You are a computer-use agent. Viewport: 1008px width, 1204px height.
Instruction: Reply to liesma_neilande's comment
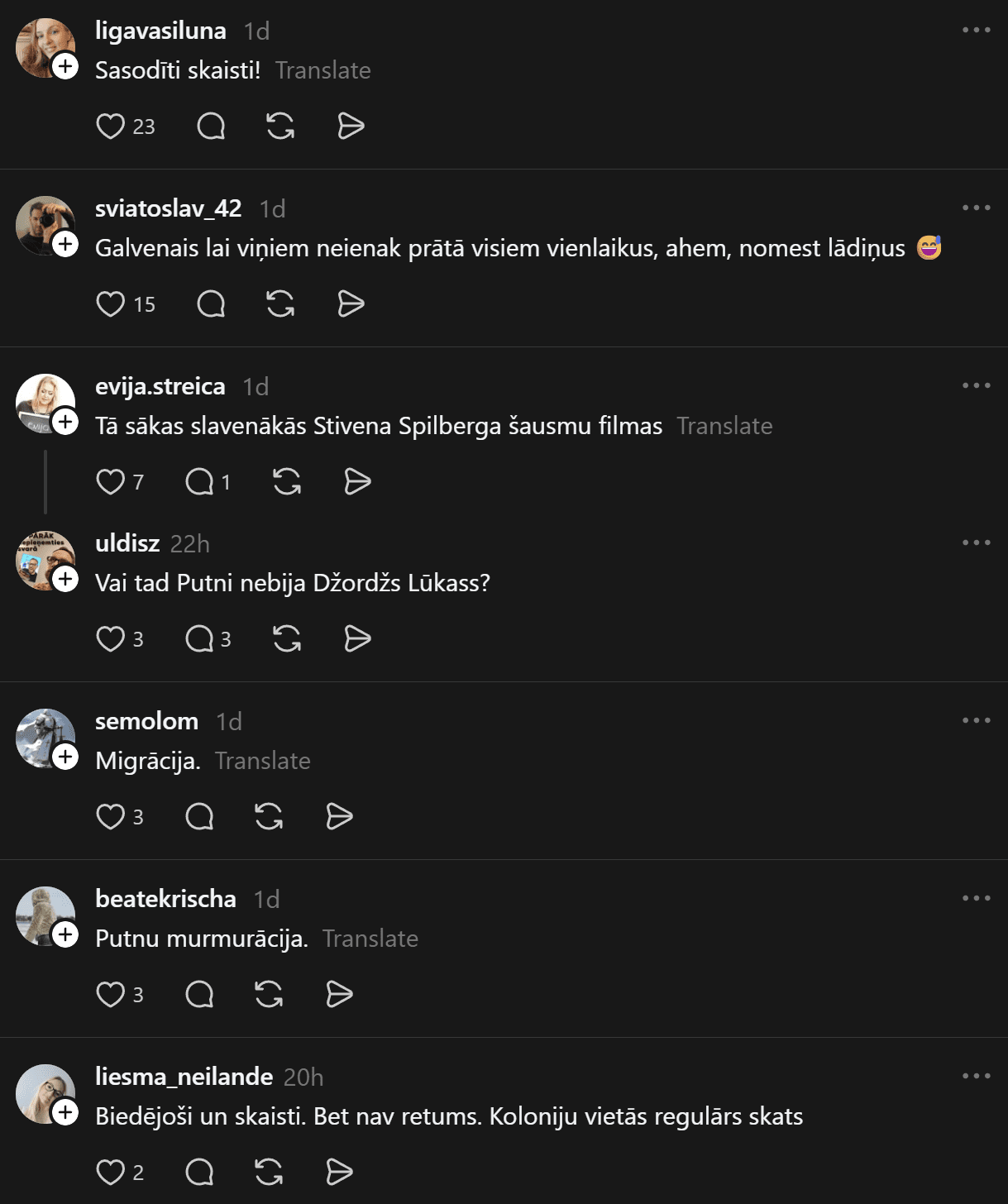tap(199, 1173)
